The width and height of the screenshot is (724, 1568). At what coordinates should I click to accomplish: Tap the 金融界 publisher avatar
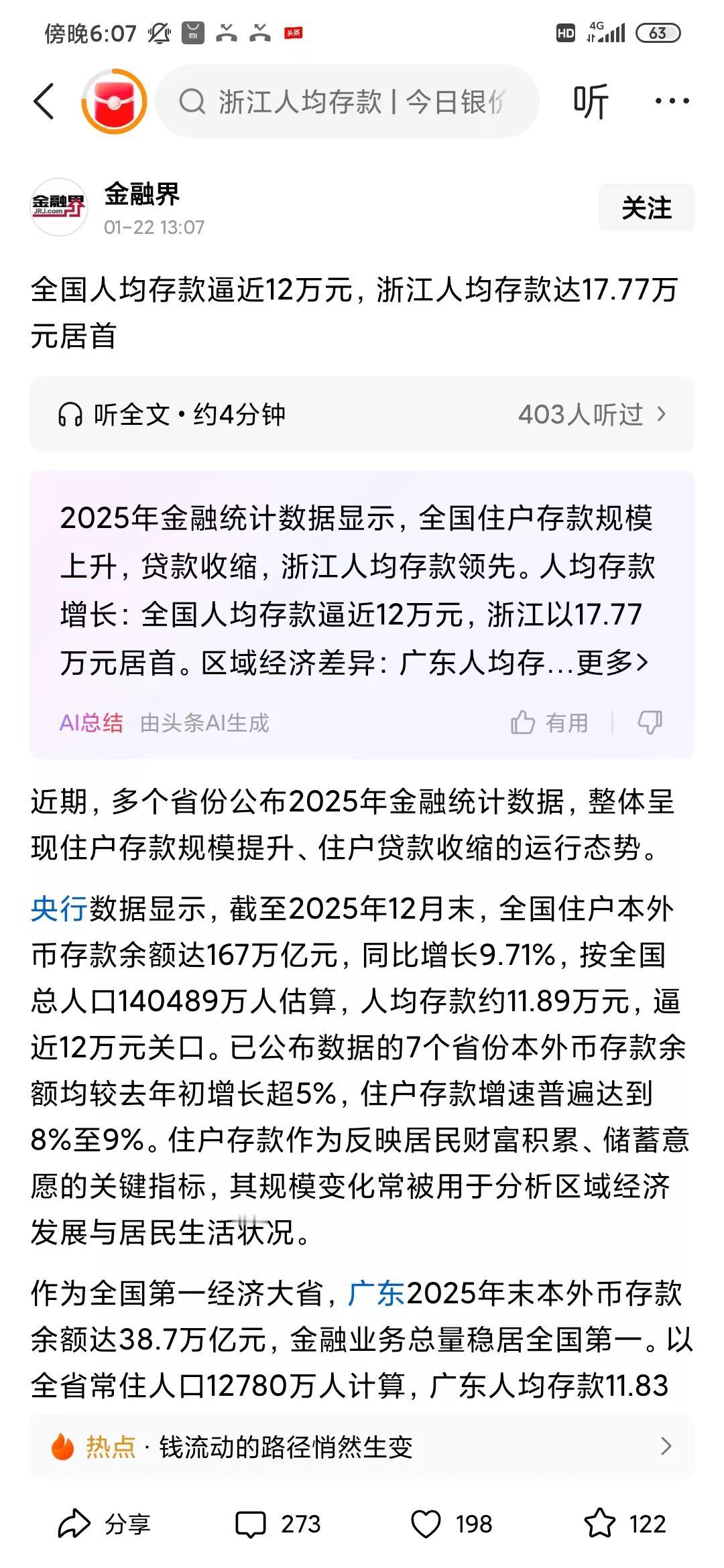pos(59,206)
